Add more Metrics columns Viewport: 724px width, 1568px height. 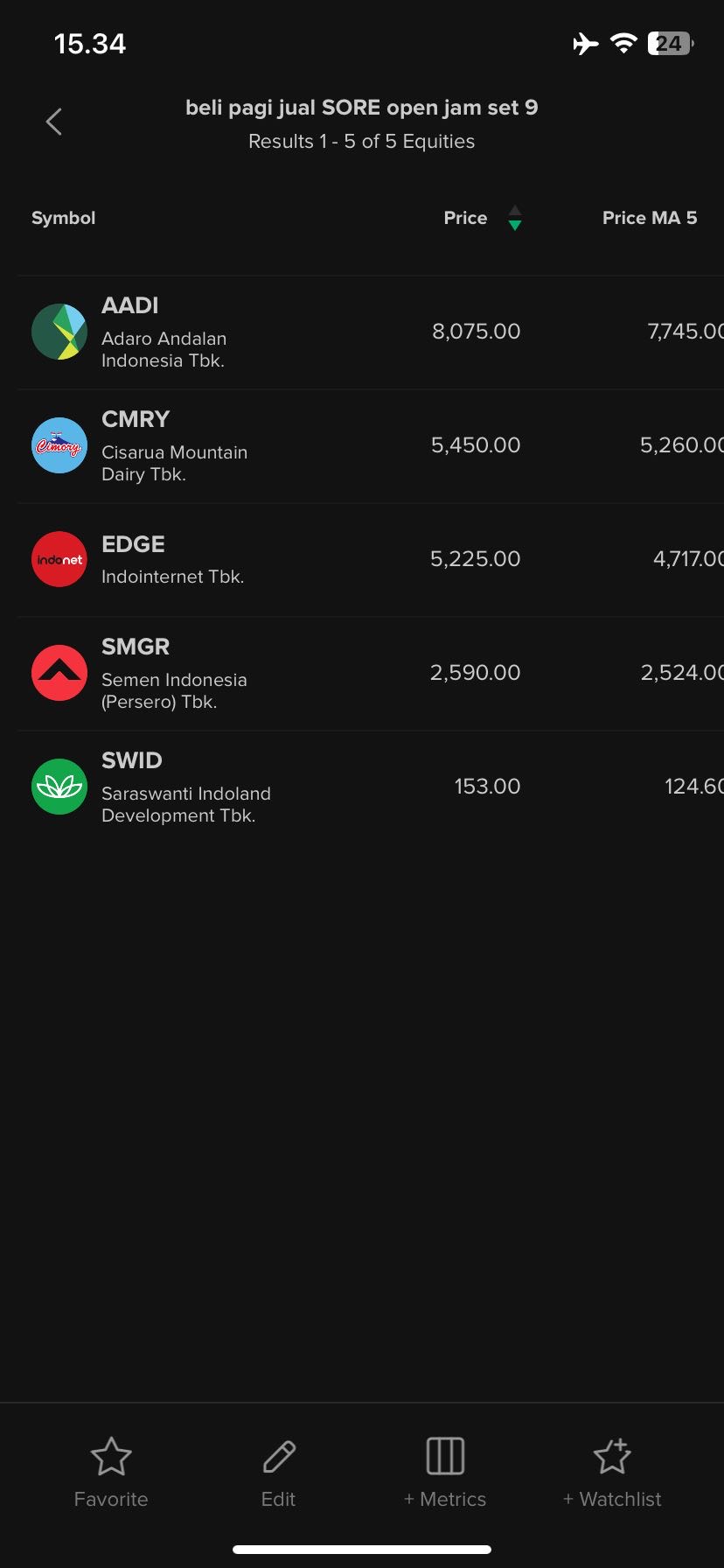click(x=445, y=1472)
